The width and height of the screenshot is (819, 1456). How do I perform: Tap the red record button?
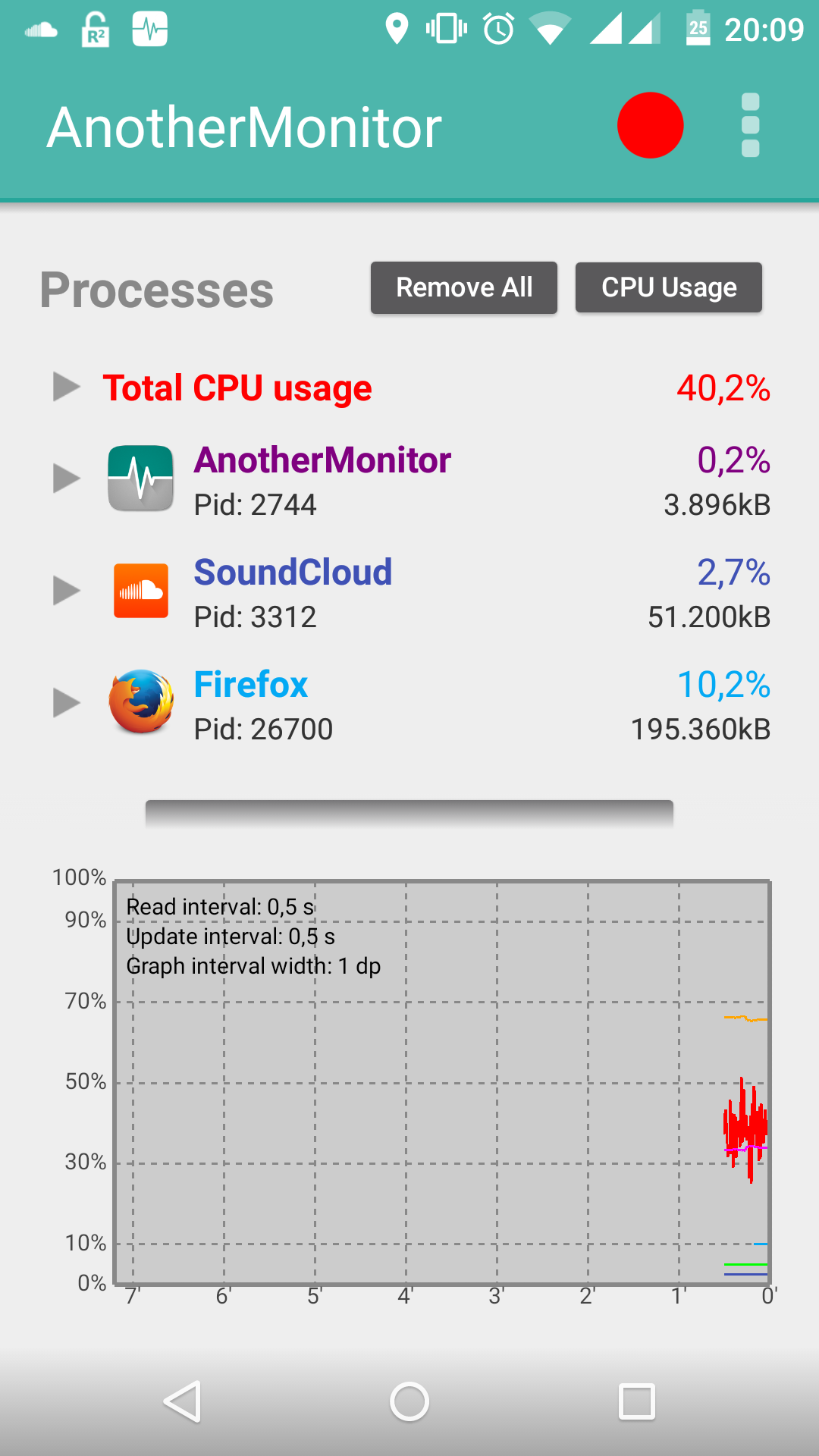coord(650,125)
